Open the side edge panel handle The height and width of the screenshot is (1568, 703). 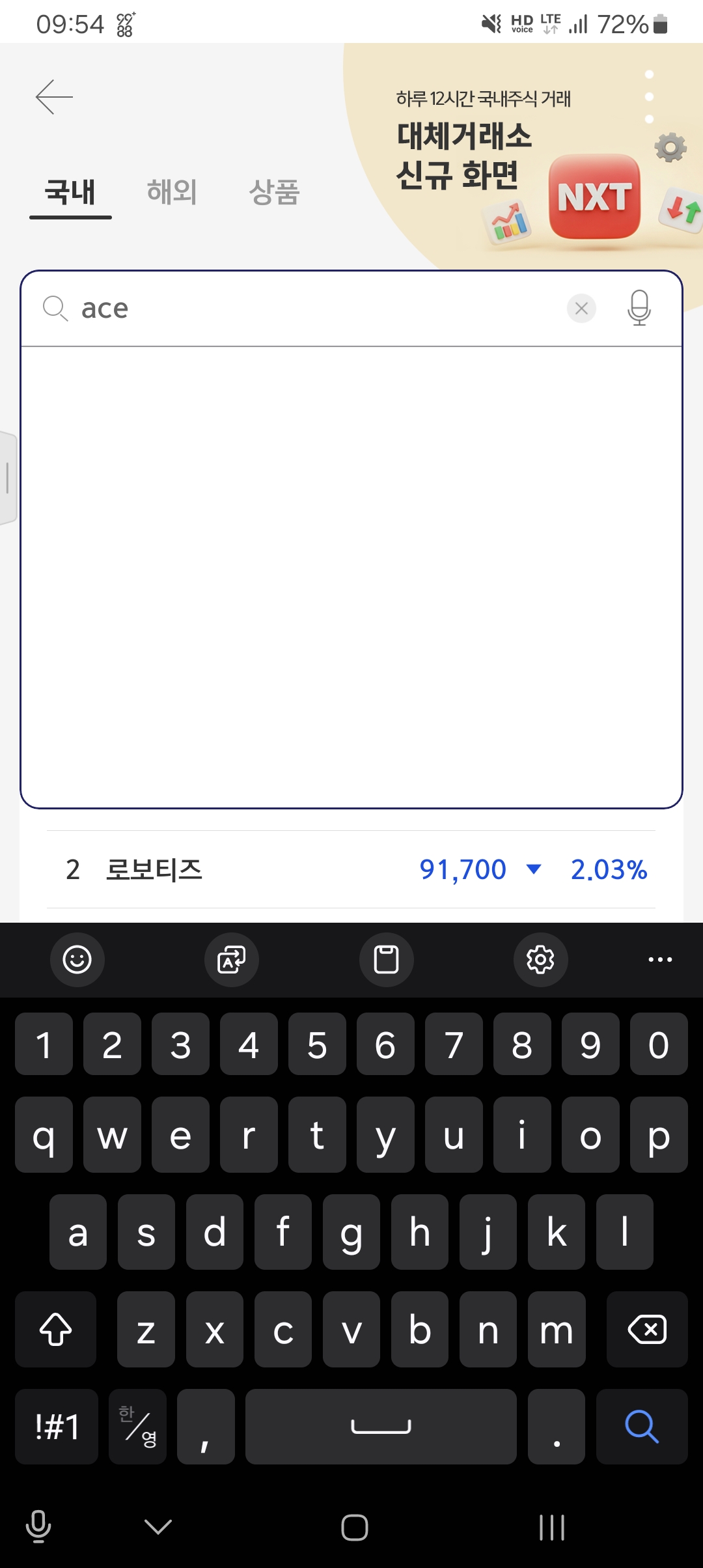(8, 477)
